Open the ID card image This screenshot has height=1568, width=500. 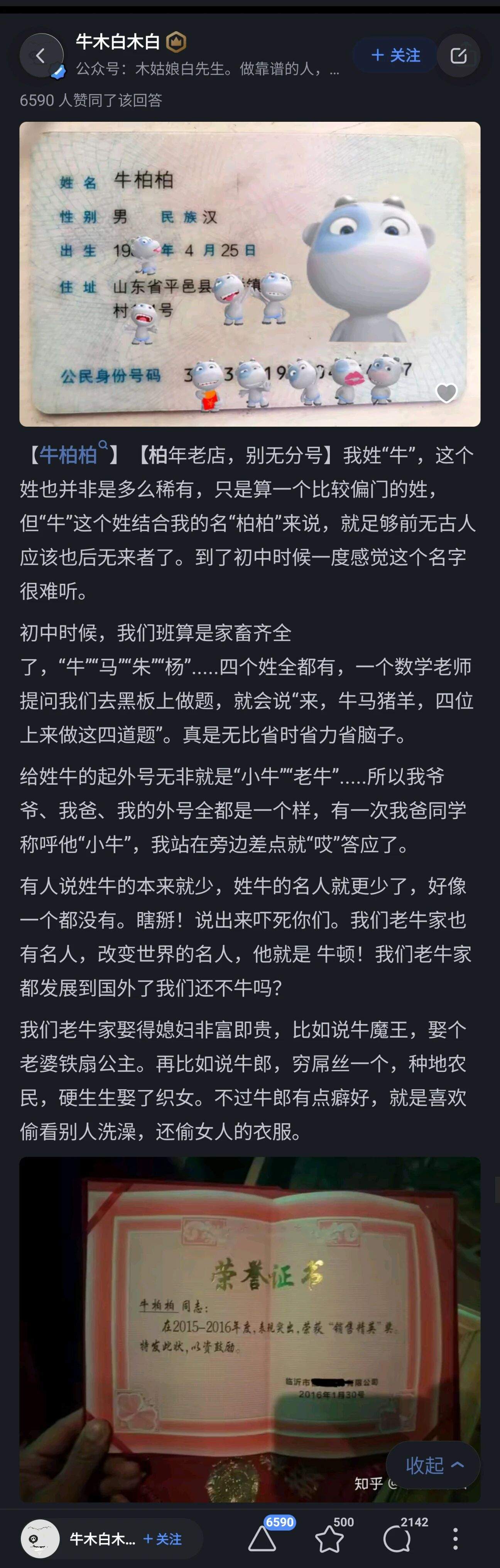[250, 274]
